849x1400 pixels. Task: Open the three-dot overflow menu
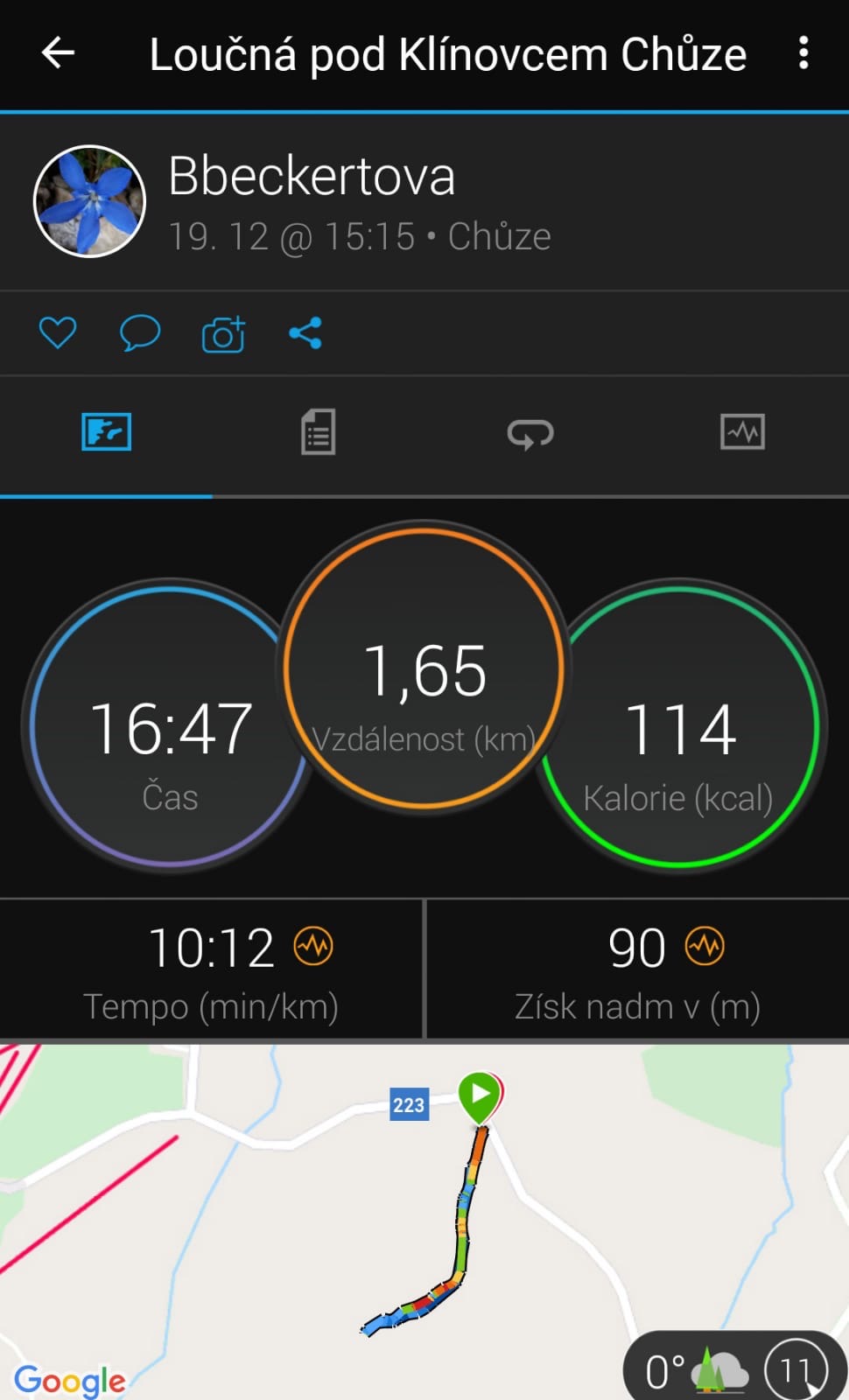point(803,53)
